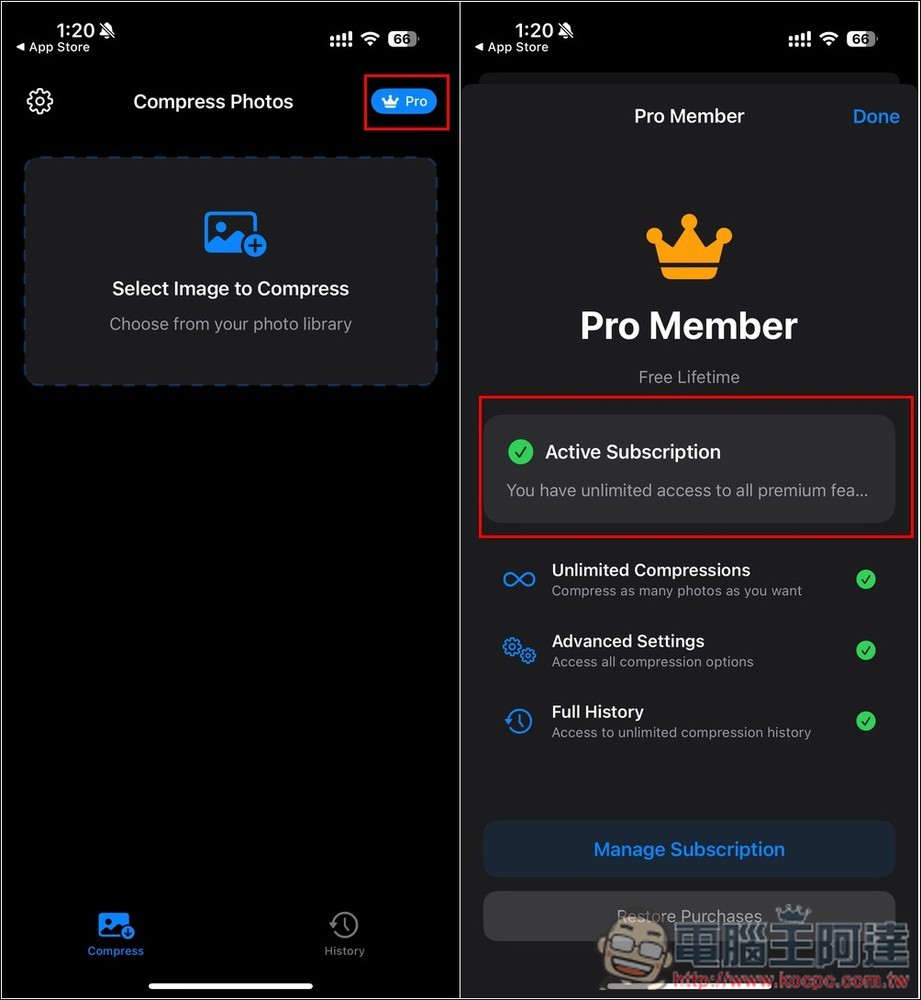This screenshot has width=921, height=1000.
Task: Open Manage Subscription
Action: pyautogui.click(x=689, y=849)
